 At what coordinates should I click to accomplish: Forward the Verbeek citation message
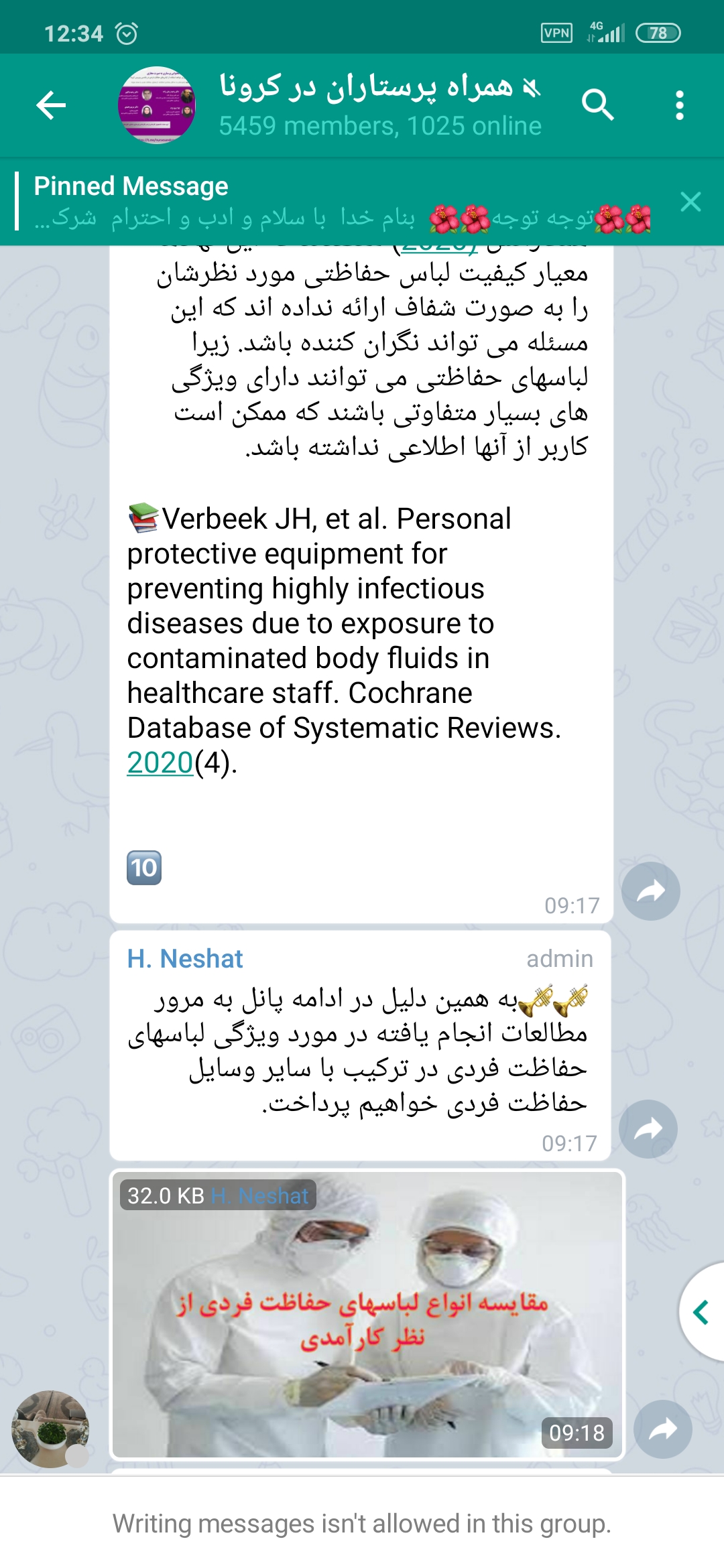(x=650, y=891)
